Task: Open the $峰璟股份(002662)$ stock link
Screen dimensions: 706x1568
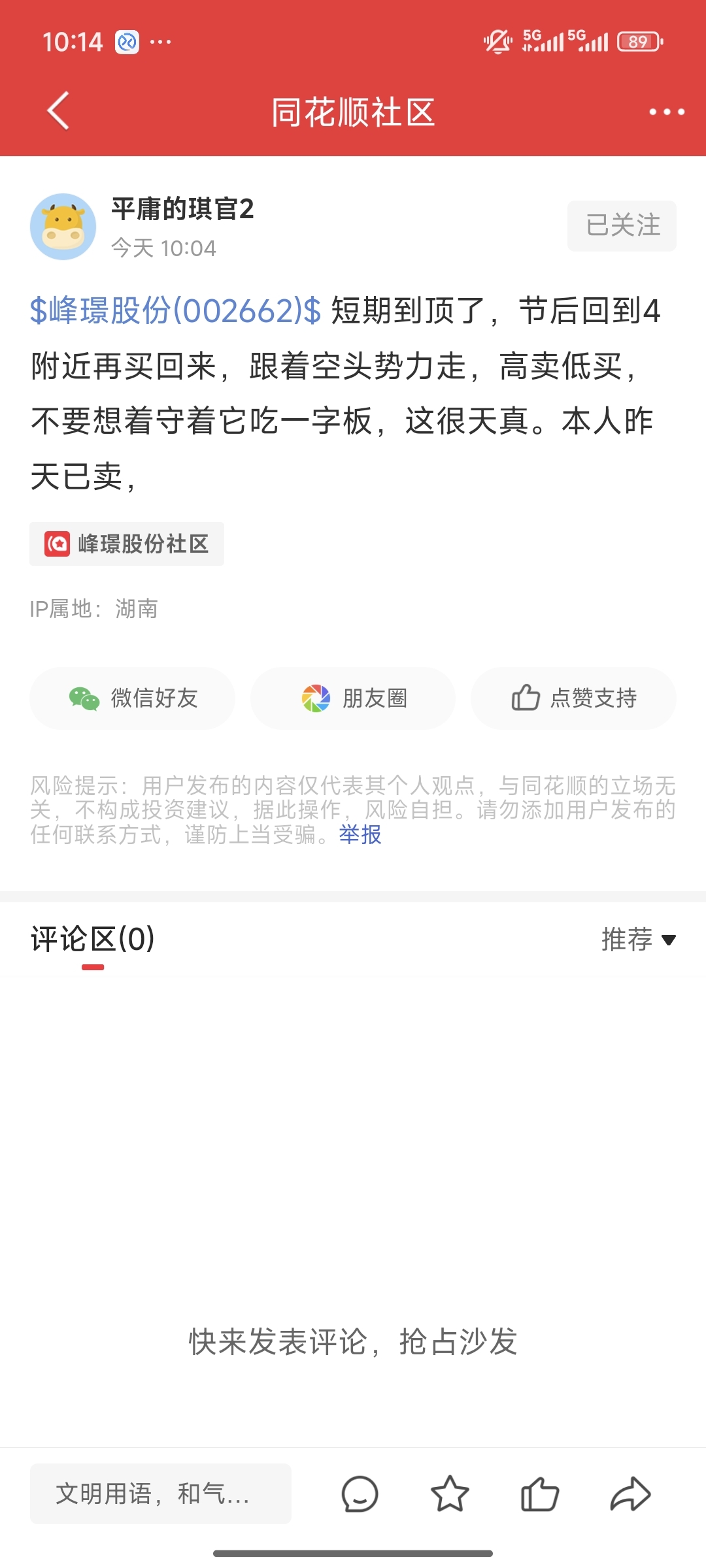Action: [x=176, y=310]
